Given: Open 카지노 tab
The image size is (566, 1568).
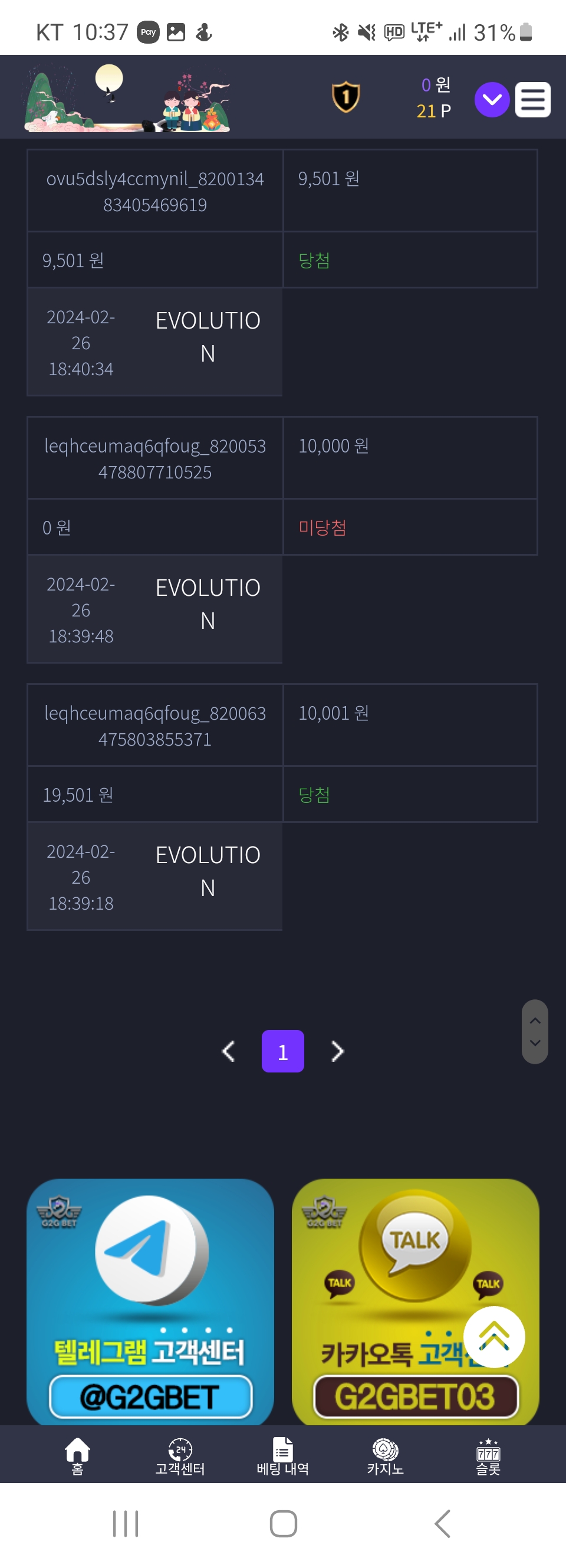Looking at the screenshot, I should point(385,1455).
